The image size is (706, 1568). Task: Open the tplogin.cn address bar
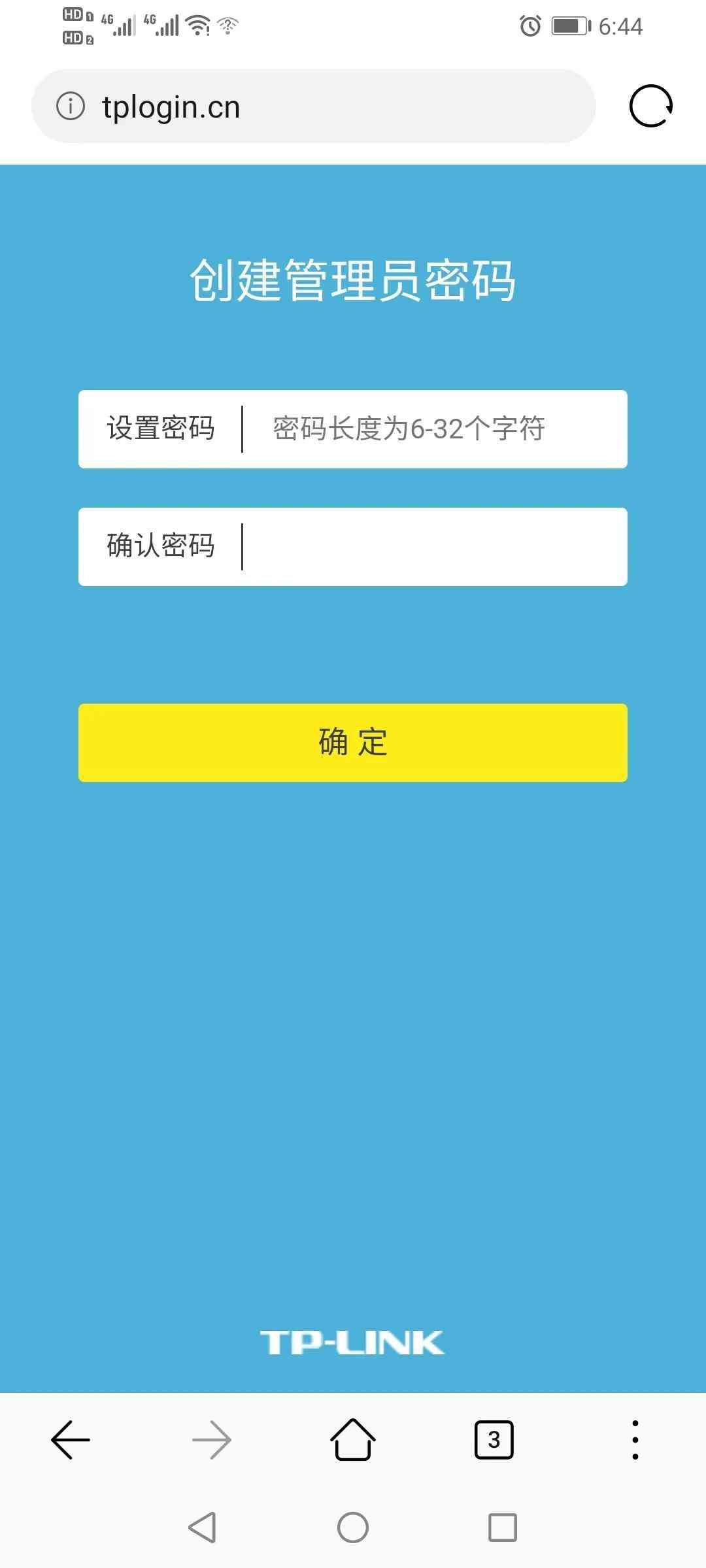coord(314,106)
